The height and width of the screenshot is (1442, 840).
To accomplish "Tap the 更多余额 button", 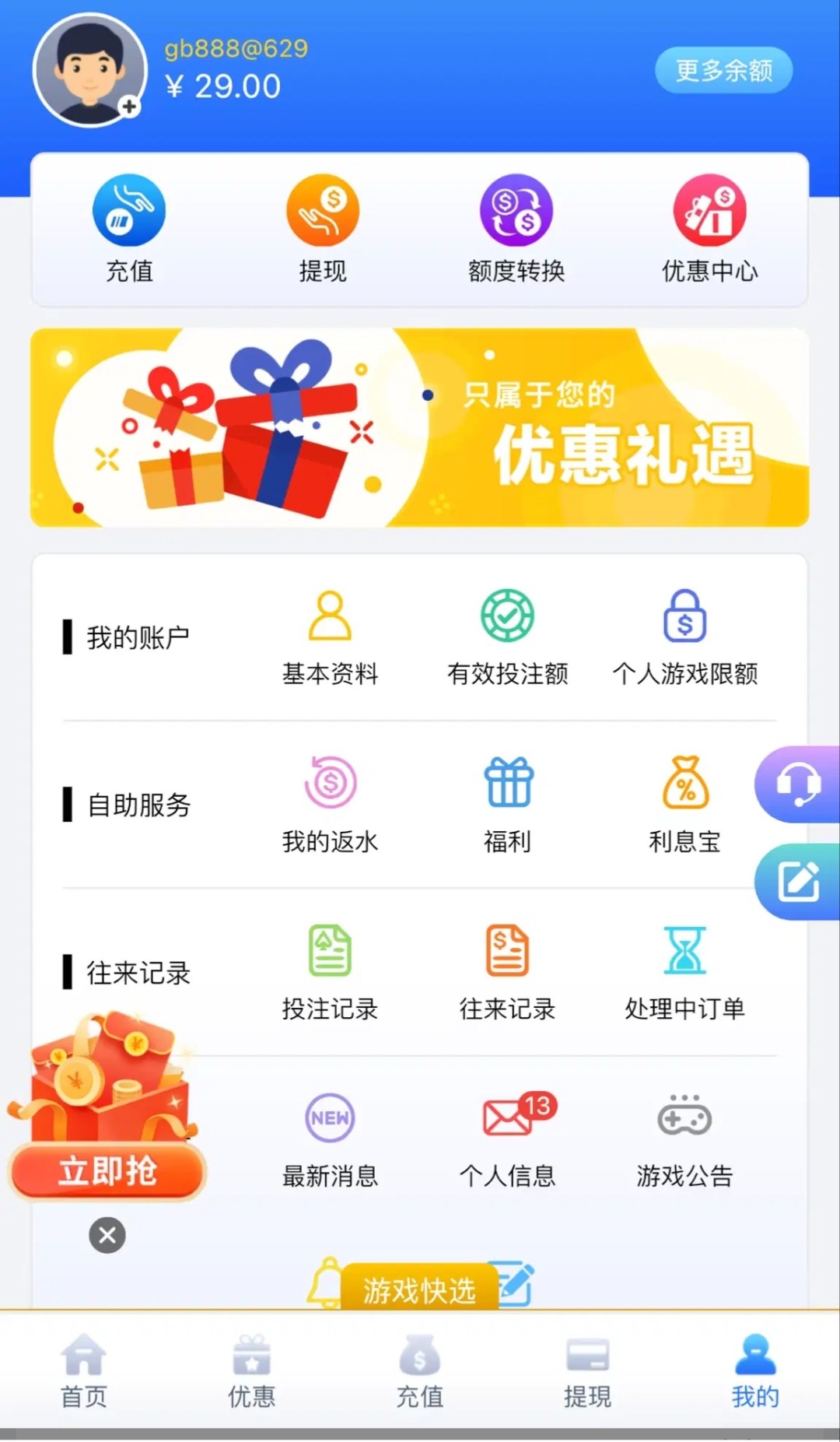I will click(x=723, y=71).
